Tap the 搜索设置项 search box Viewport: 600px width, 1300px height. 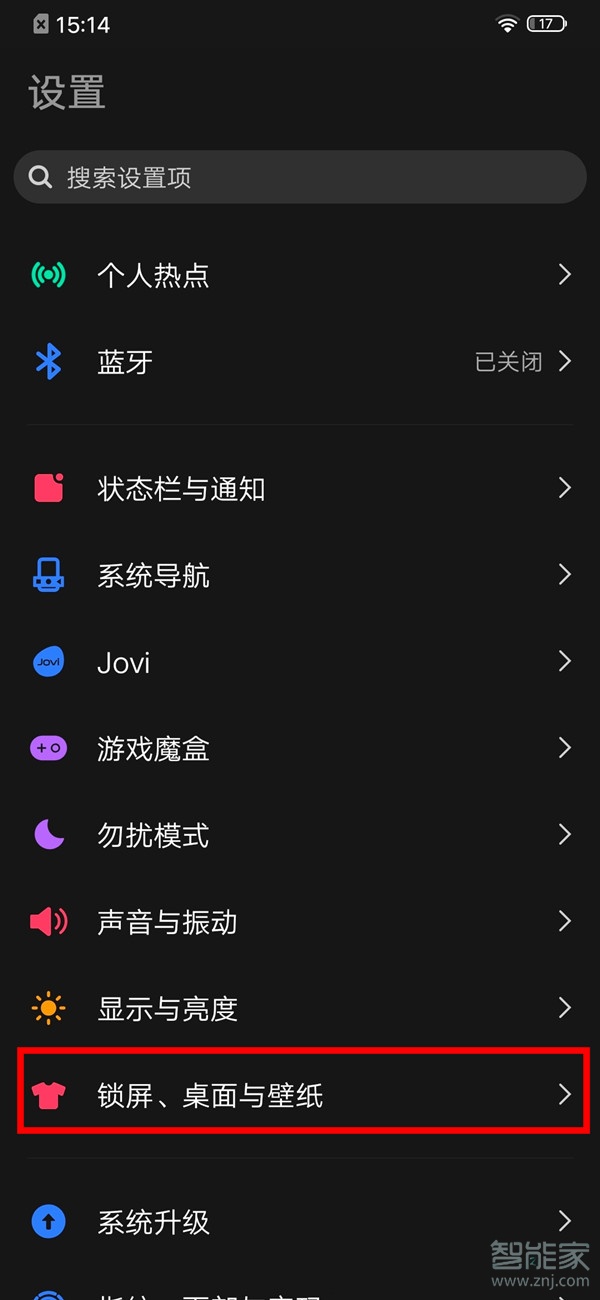[x=300, y=178]
